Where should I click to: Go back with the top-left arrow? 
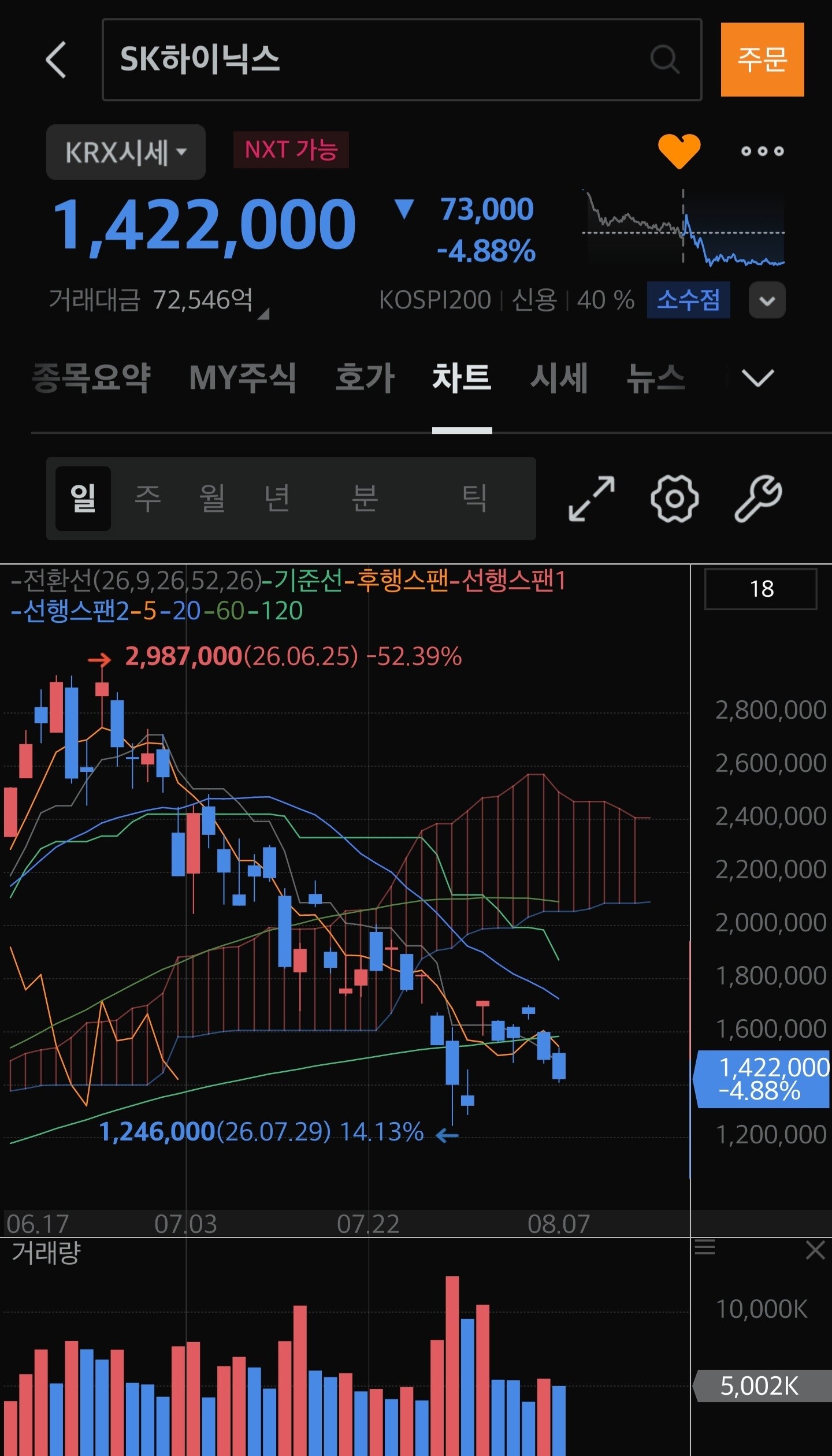56,60
